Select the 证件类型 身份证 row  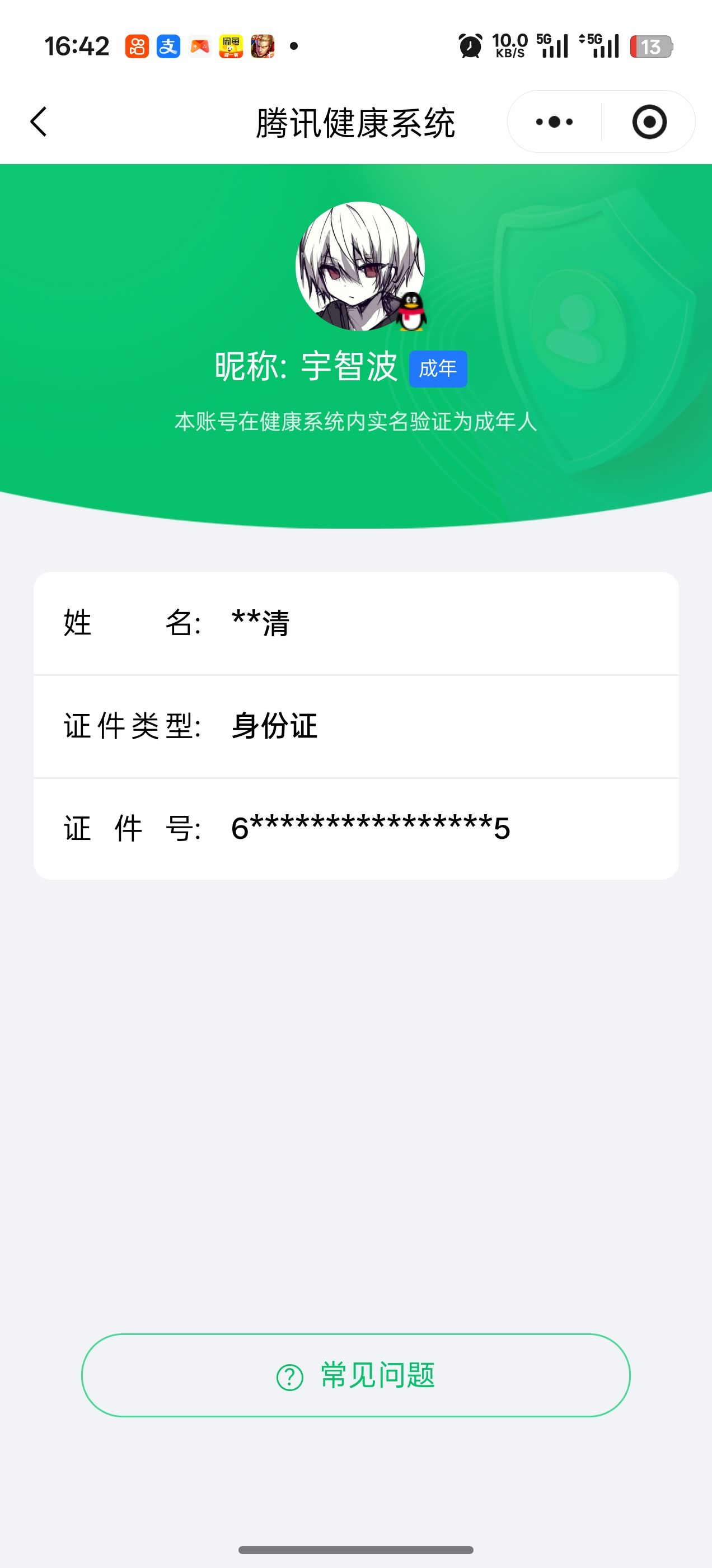click(356, 725)
